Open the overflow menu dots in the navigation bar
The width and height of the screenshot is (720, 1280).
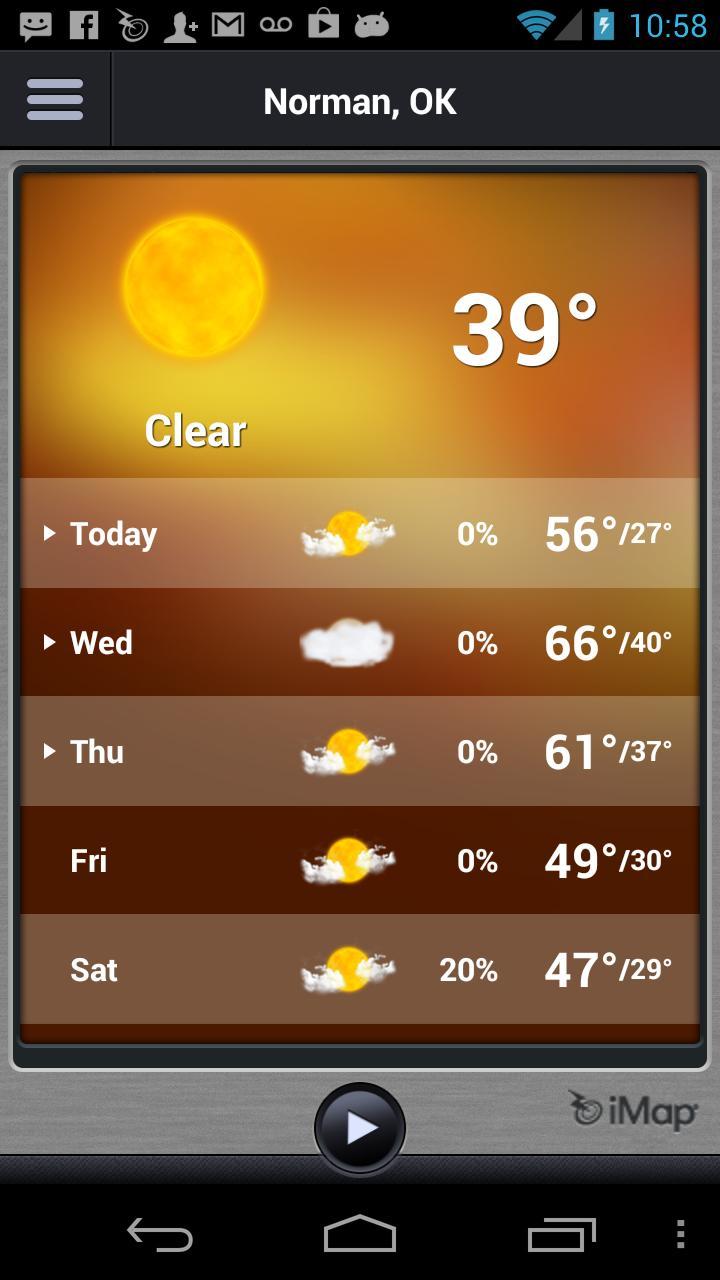point(681,1234)
